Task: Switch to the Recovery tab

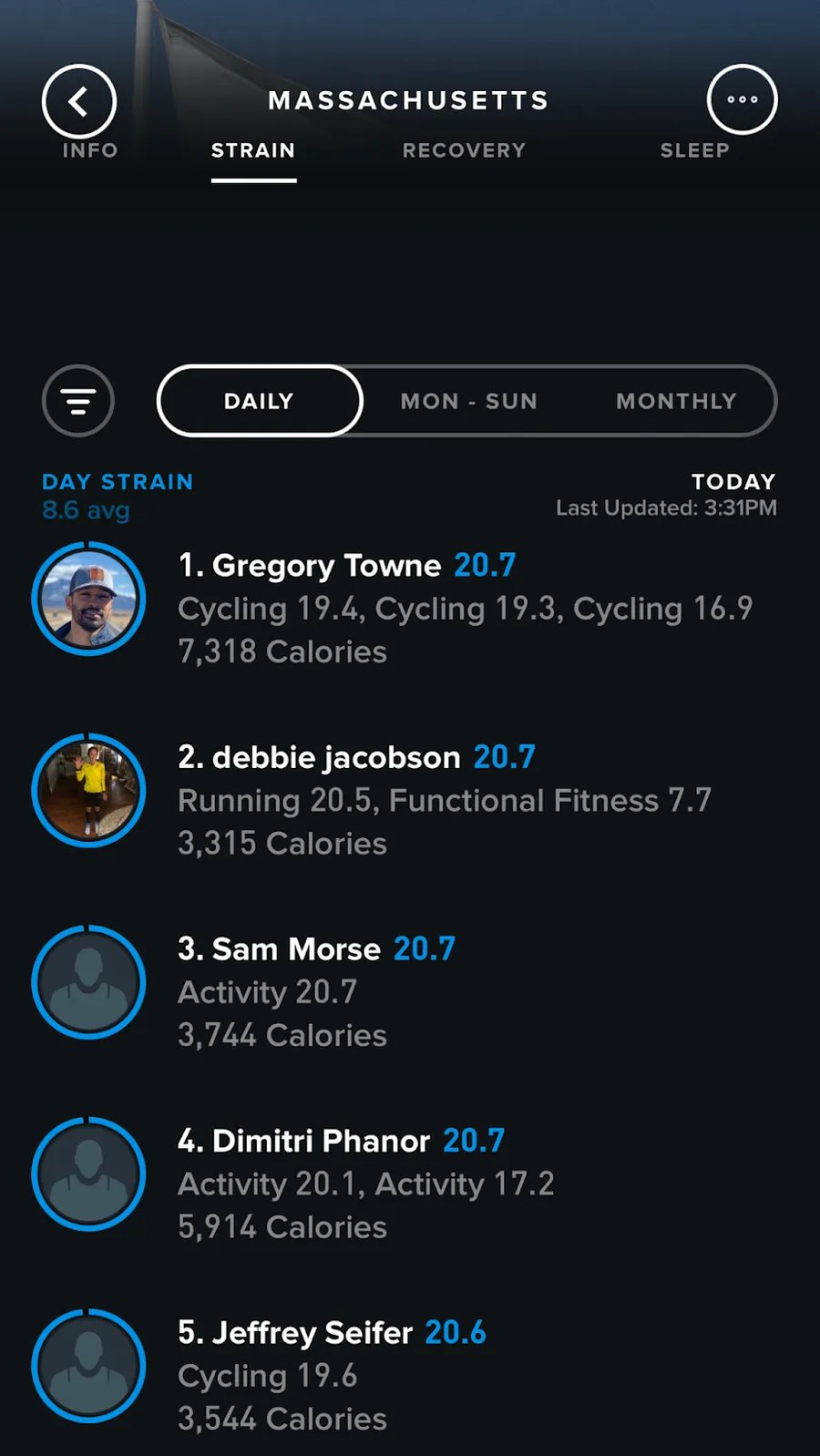Action: [464, 150]
